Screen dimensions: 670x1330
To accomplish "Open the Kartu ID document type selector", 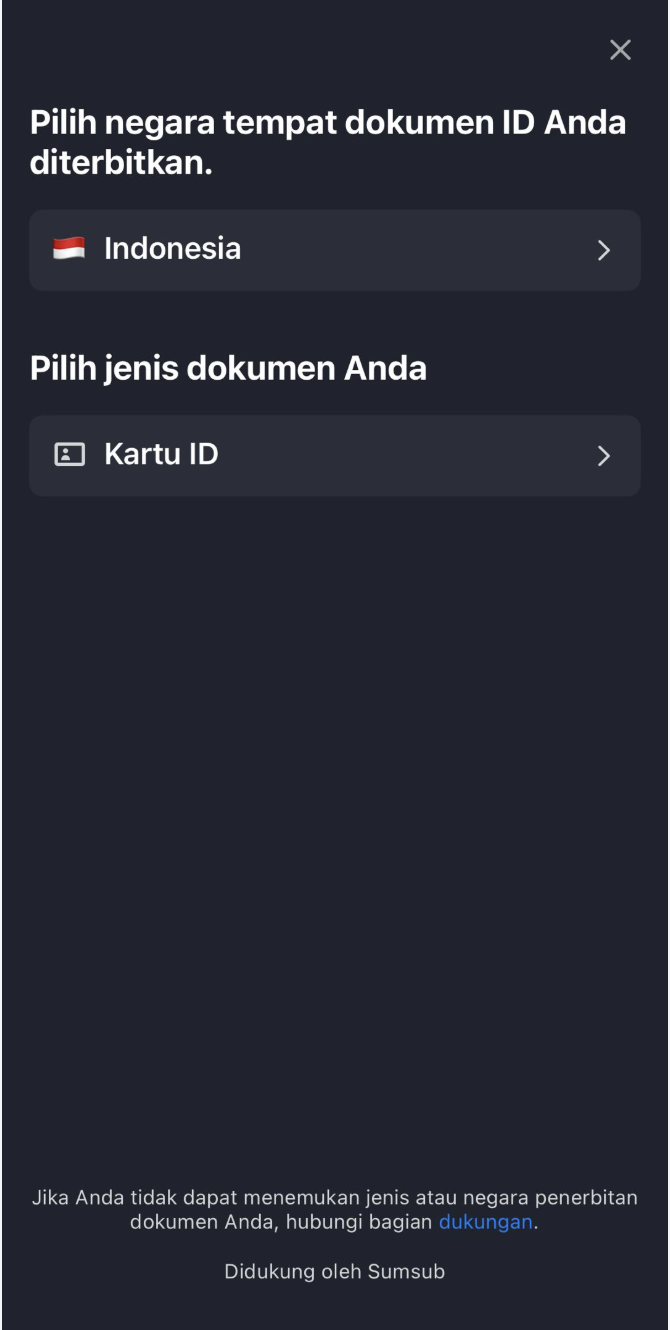I will point(334,456).
